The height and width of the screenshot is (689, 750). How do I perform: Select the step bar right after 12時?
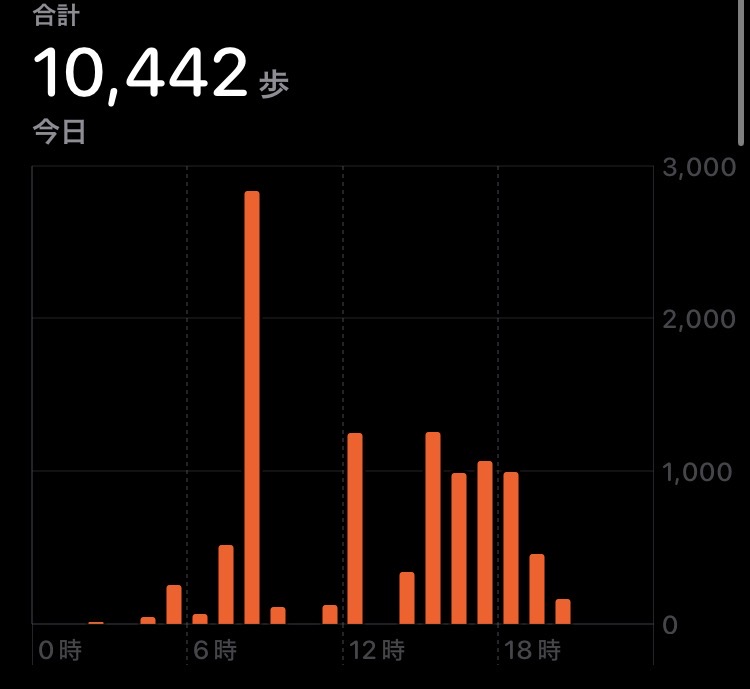click(355, 529)
